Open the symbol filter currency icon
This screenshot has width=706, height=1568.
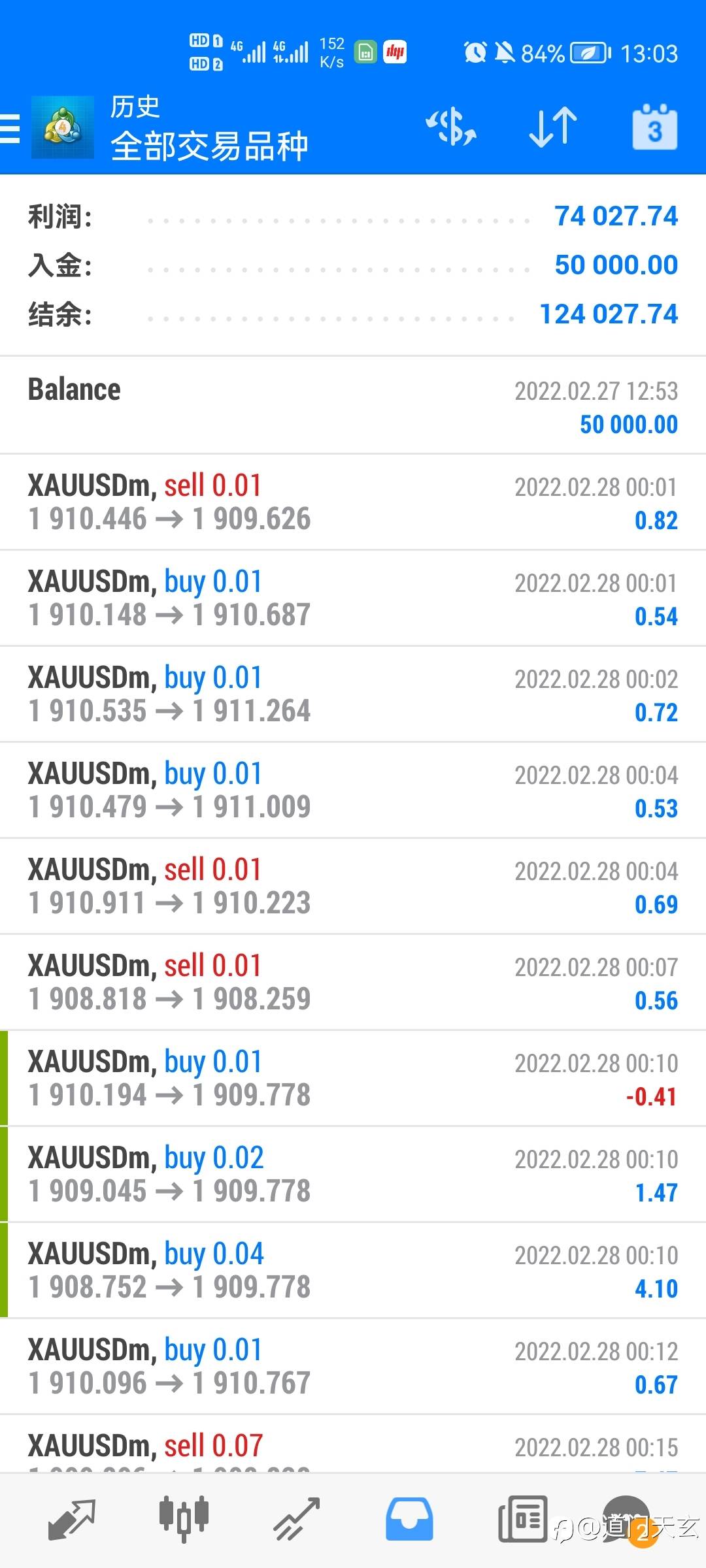451,127
